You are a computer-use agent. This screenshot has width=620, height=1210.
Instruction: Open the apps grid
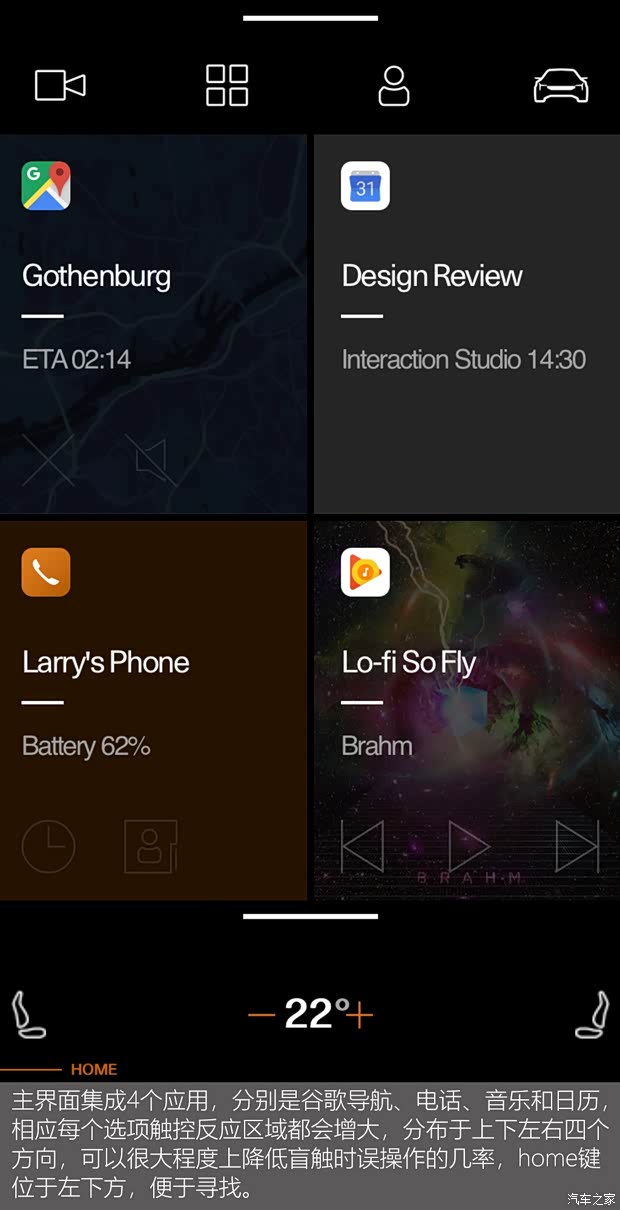(227, 86)
